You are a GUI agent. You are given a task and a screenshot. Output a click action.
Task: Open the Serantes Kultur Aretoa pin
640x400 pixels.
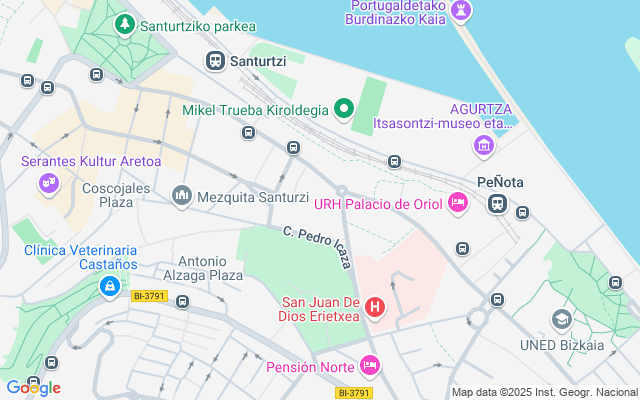click(x=48, y=182)
